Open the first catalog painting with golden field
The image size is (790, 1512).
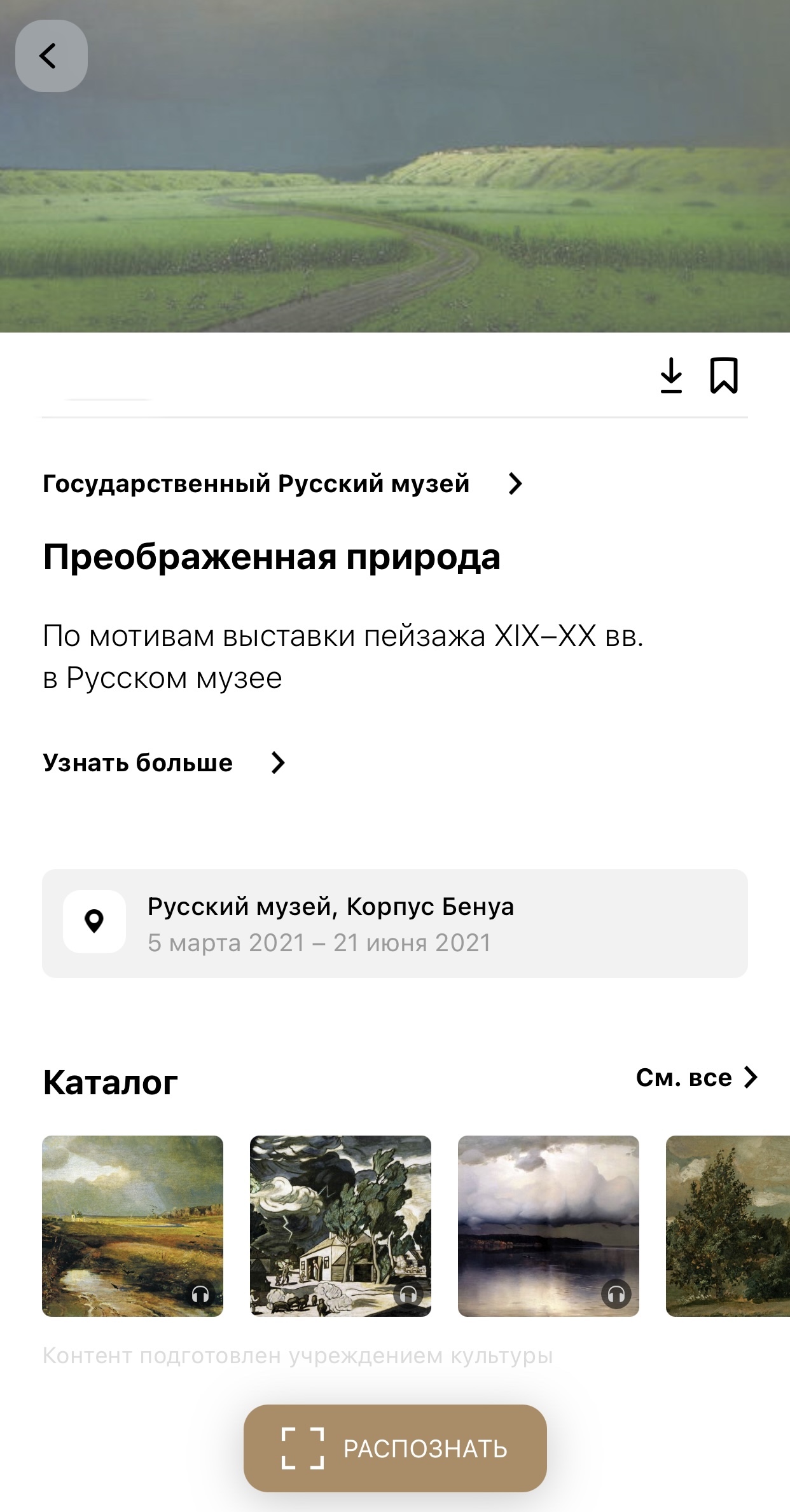pos(132,1226)
